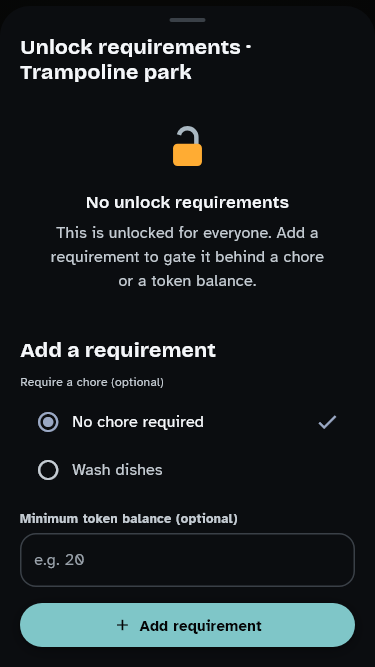This screenshot has width=375, height=667.
Task: Choose Wash dishes as required chore
Action: 187,470
